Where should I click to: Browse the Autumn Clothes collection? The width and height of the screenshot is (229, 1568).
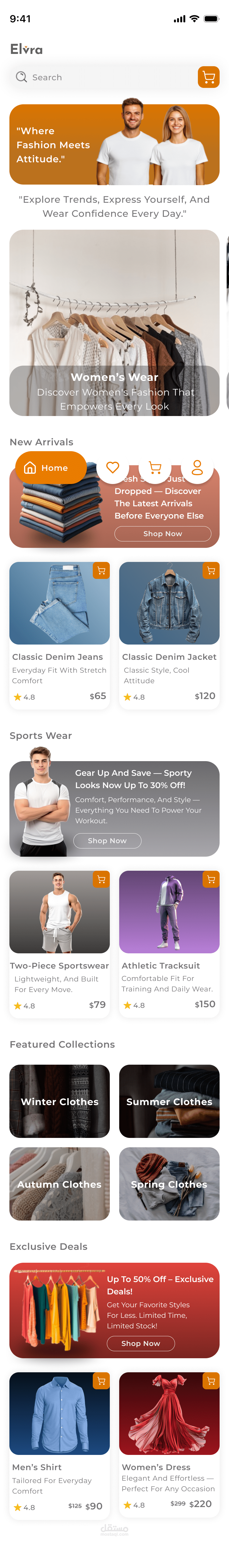click(59, 1184)
